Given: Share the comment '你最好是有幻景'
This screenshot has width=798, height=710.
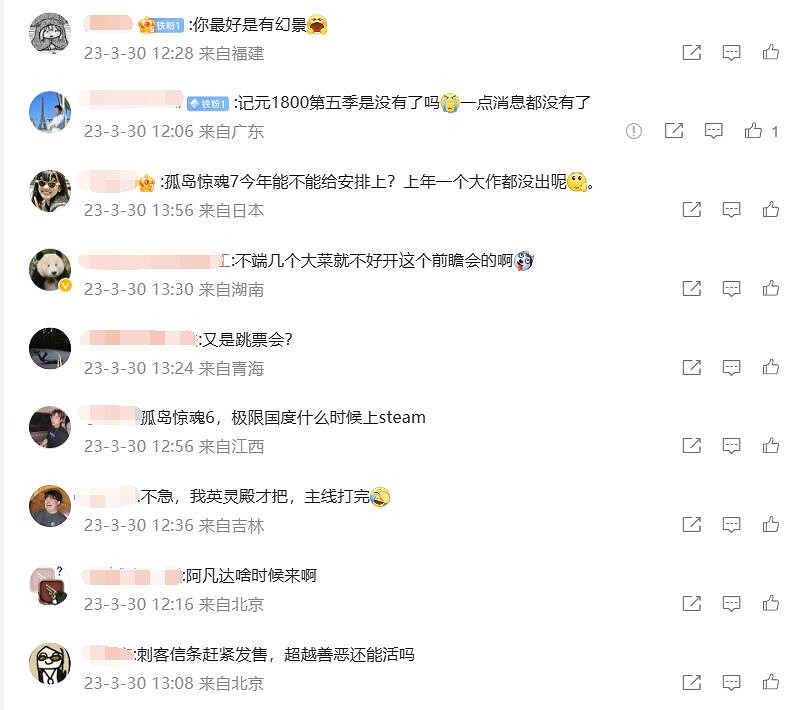Looking at the screenshot, I should pos(691,53).
